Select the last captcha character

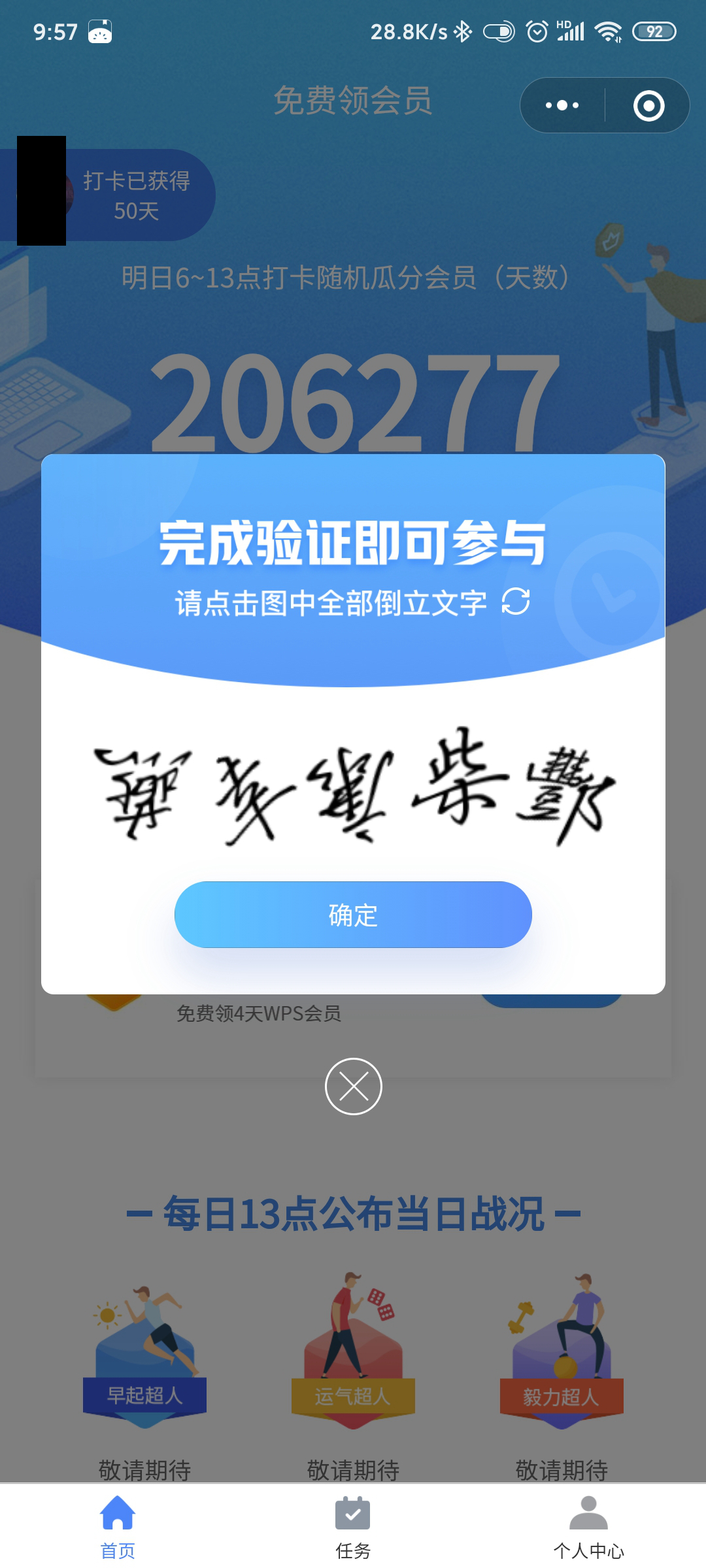pyautogui.click(x=565, y=794)
